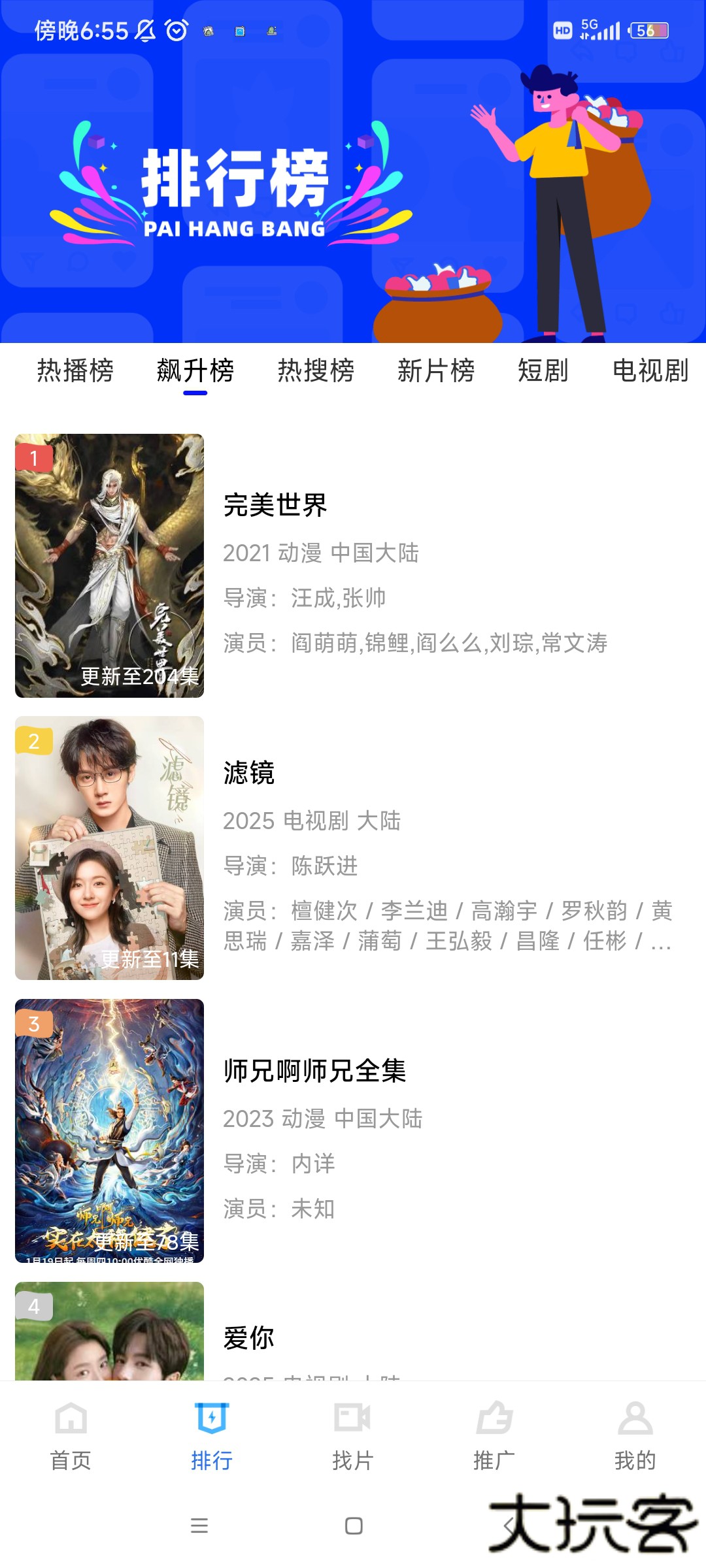Open the 热搜榜 ranking tab
Screen dimensions: 706x1568
[x=316, y=370]
